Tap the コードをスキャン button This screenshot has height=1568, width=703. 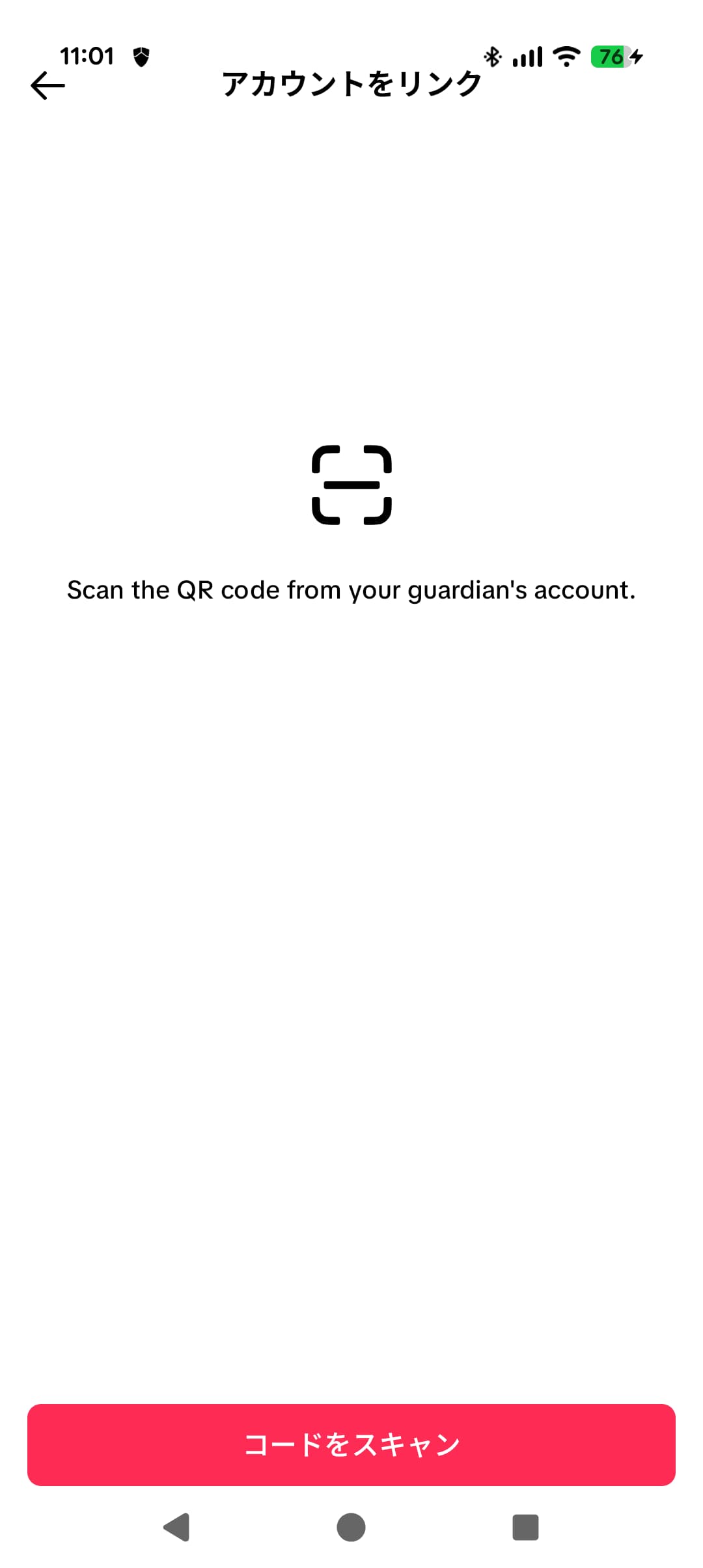point(351,1444)
